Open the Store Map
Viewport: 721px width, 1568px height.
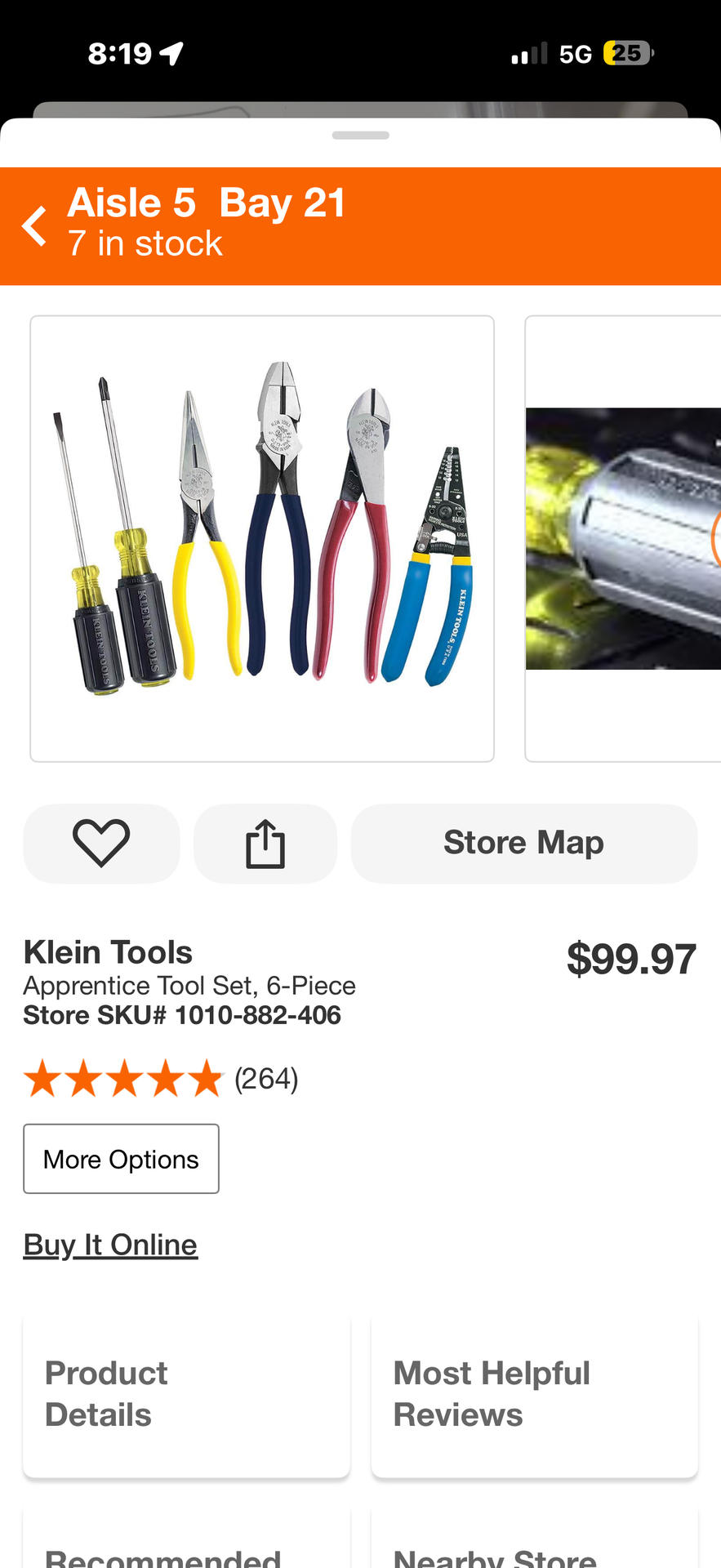pos(524,843)
